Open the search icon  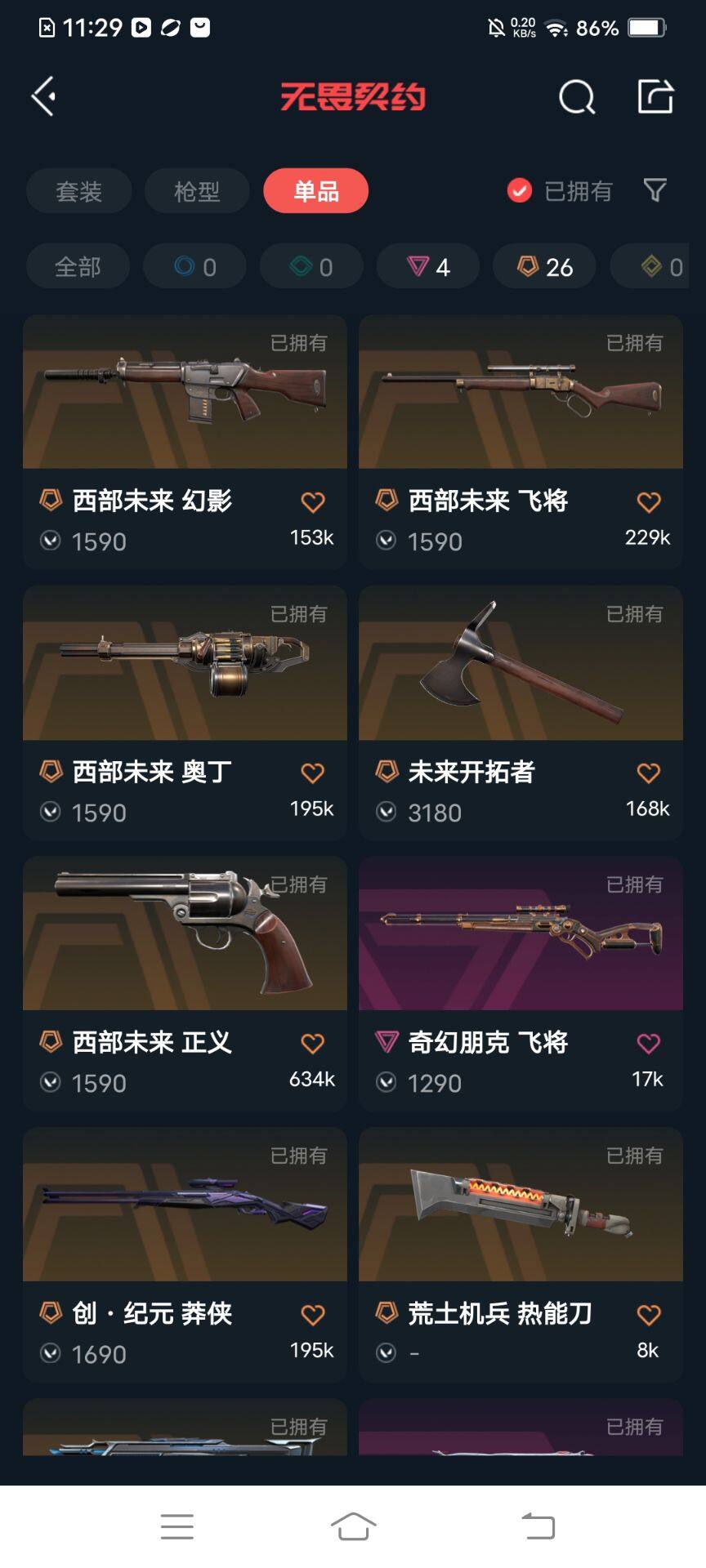click(x=577, y=97)
